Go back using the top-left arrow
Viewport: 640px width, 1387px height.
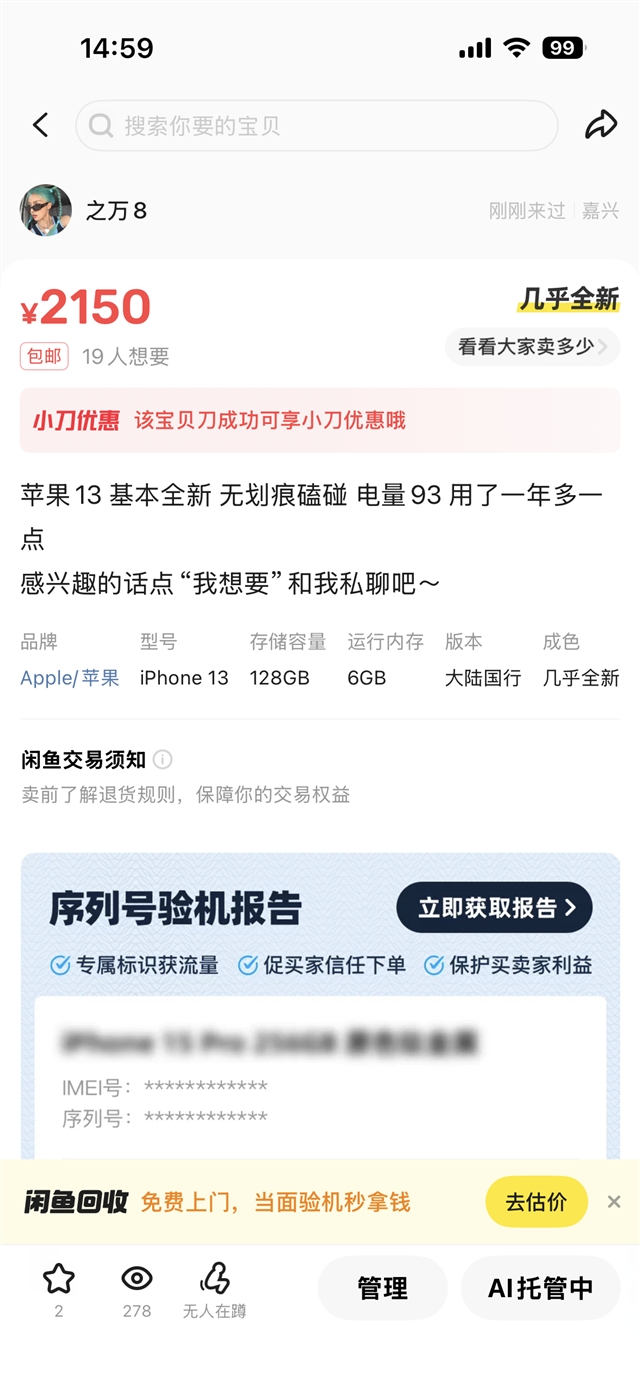(40, 125)
